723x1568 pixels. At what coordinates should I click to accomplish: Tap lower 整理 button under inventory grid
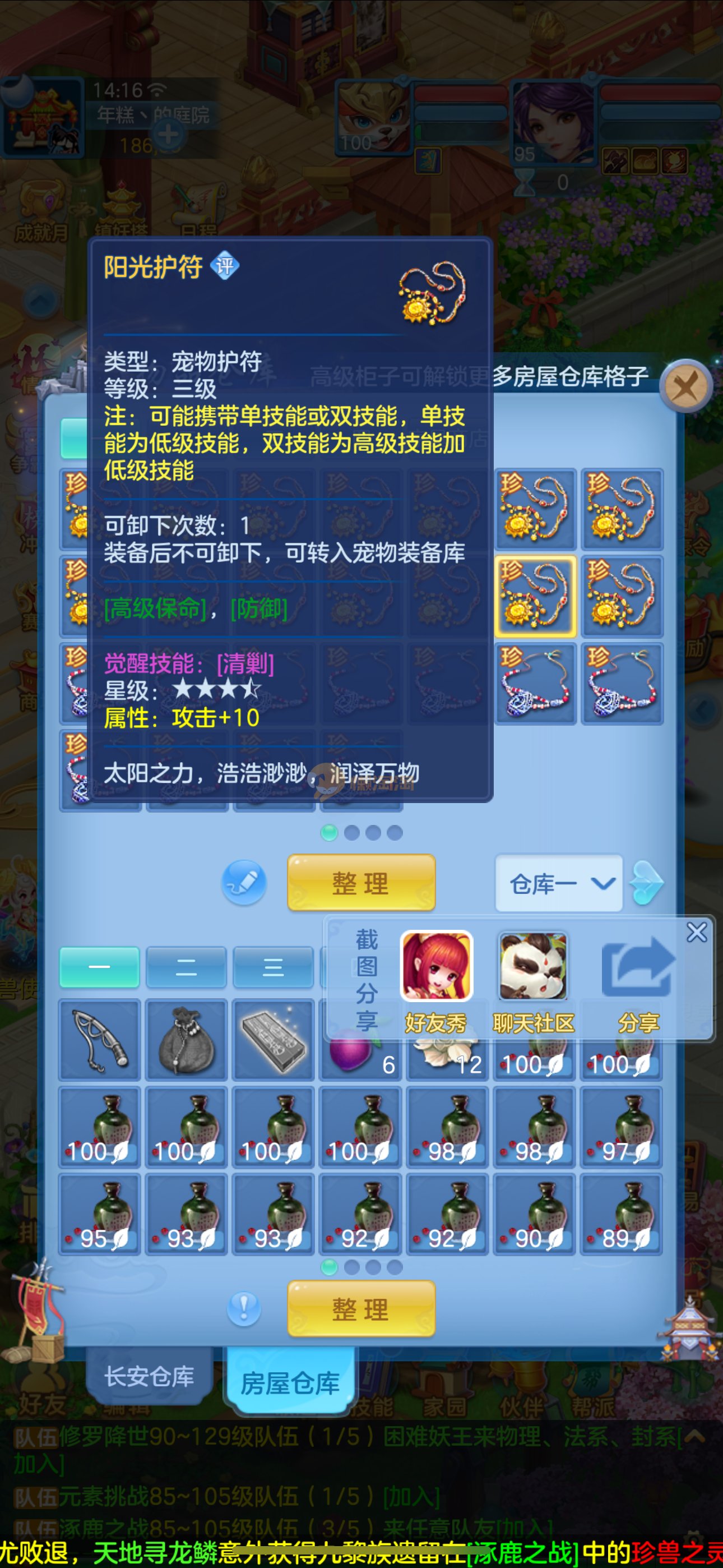click(361, 1309)
